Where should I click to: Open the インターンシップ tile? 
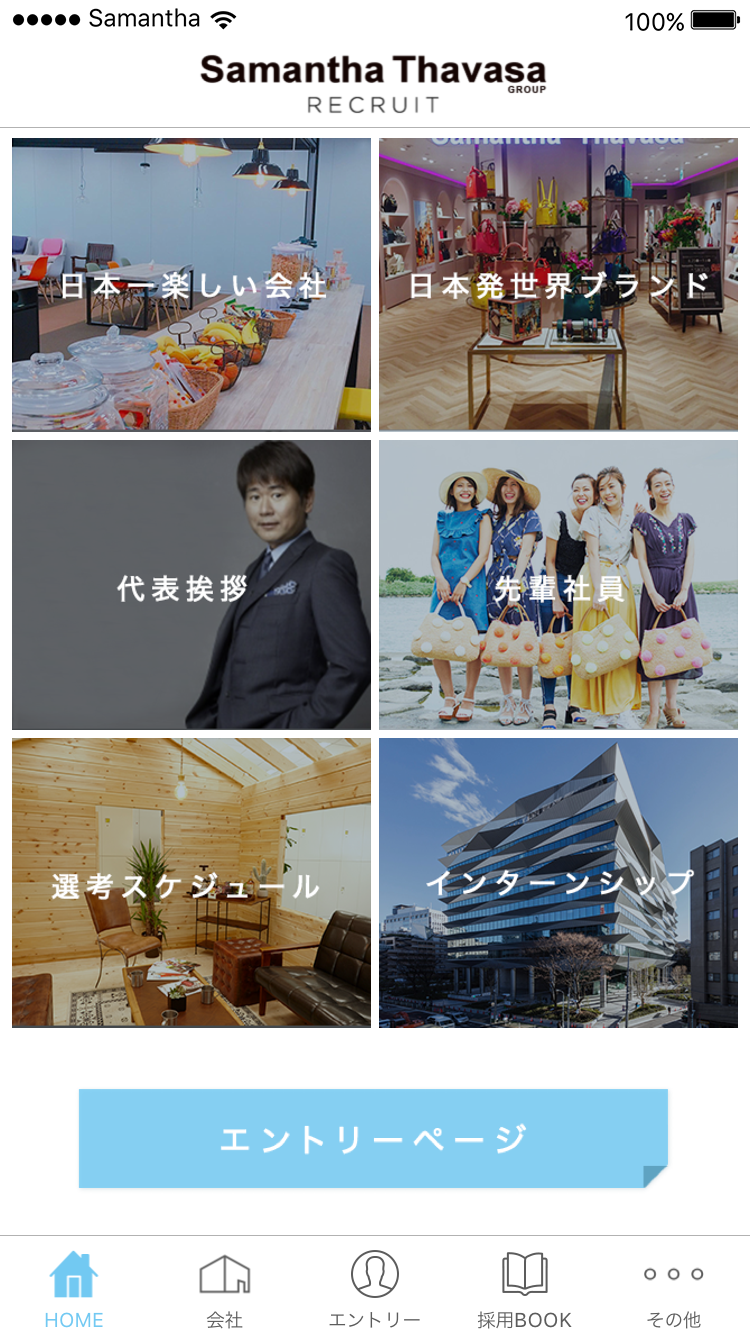[558, 883]
